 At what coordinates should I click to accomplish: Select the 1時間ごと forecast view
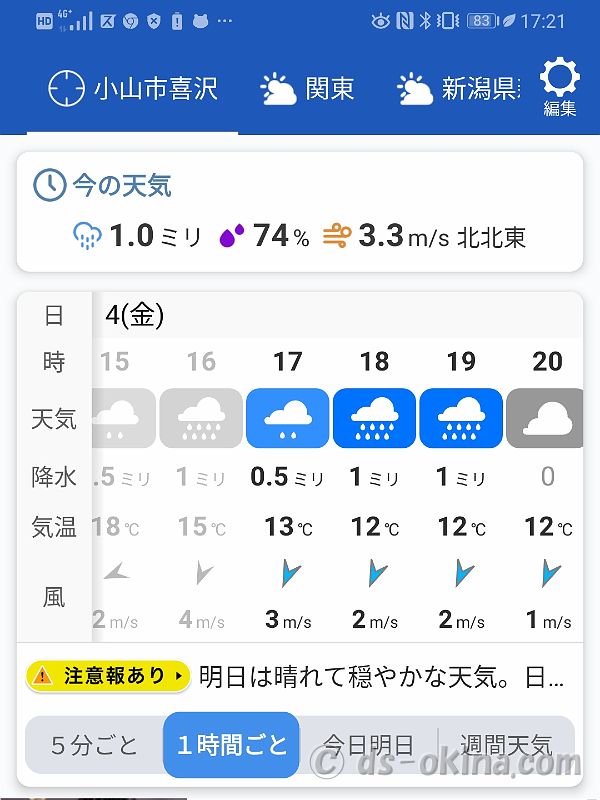coord(231,745)
